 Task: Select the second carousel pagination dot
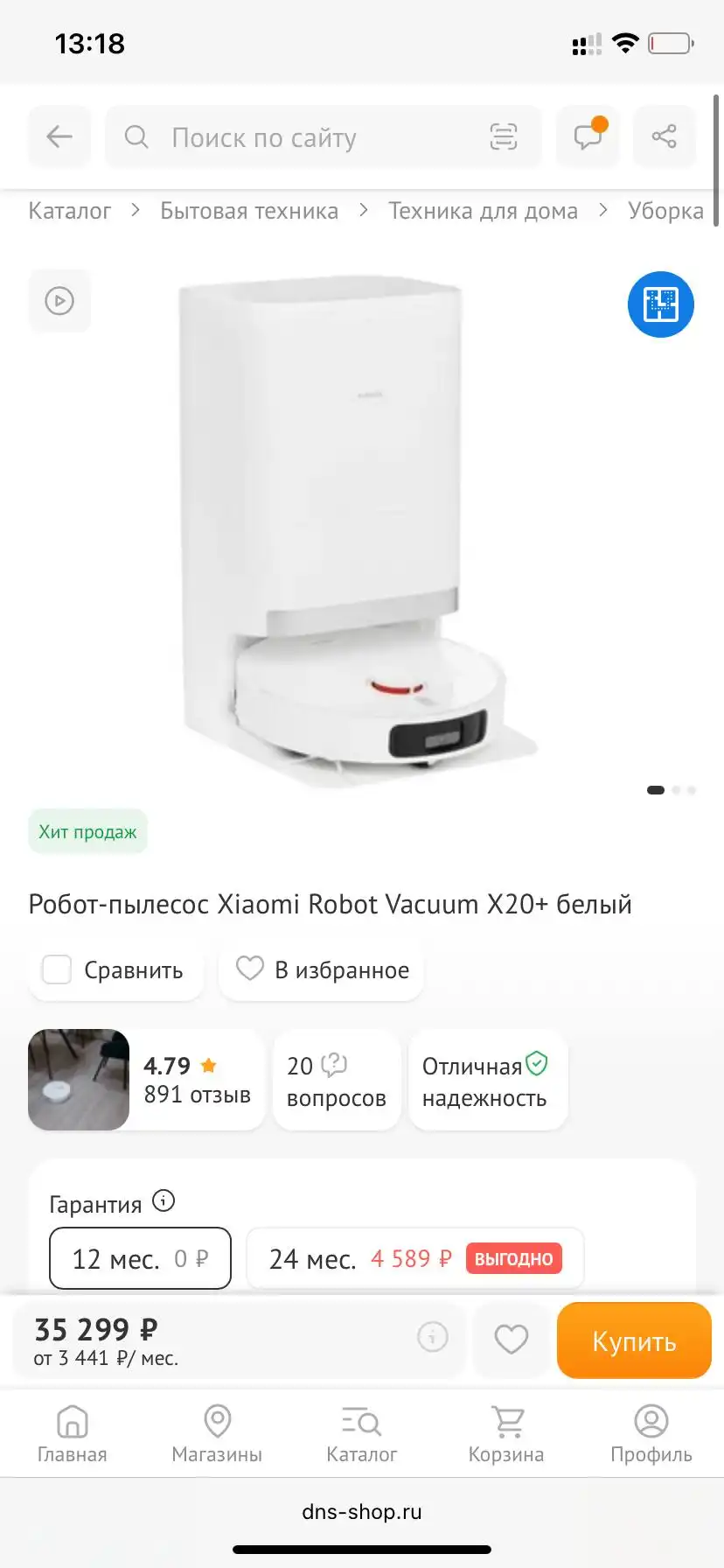pos(674,789)
